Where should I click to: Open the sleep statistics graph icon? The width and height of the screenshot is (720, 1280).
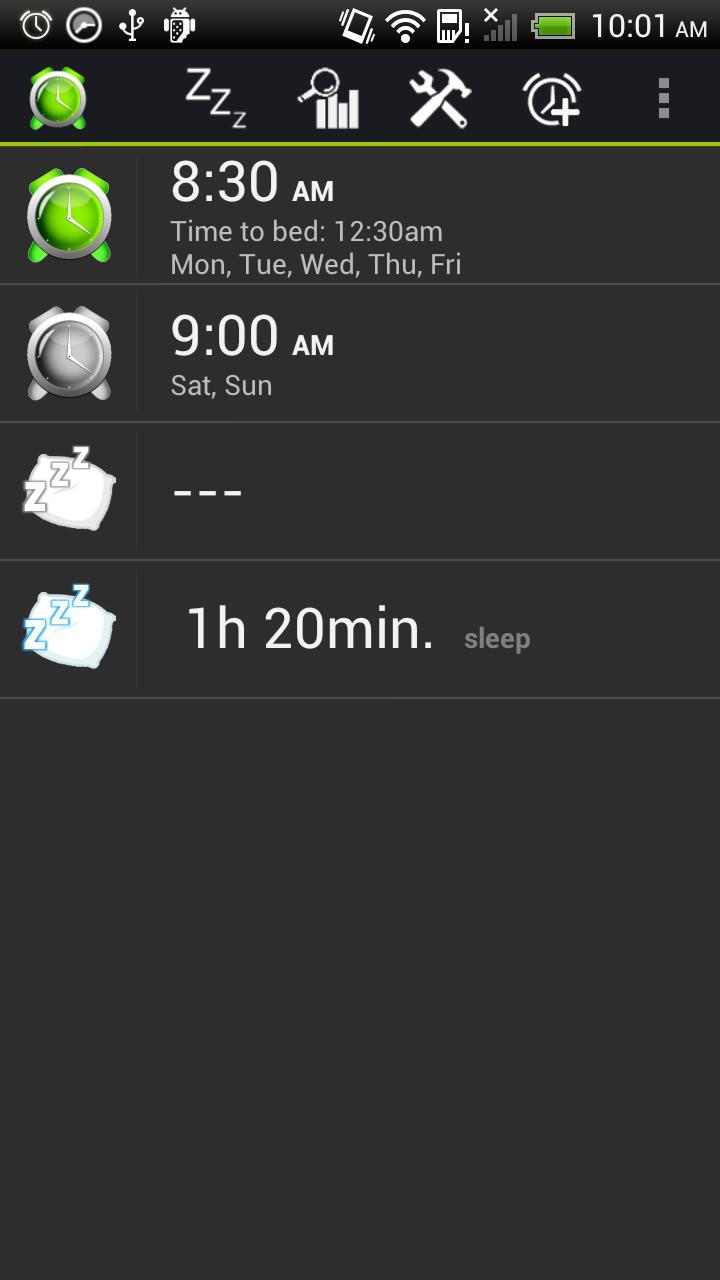click(330, 97)
